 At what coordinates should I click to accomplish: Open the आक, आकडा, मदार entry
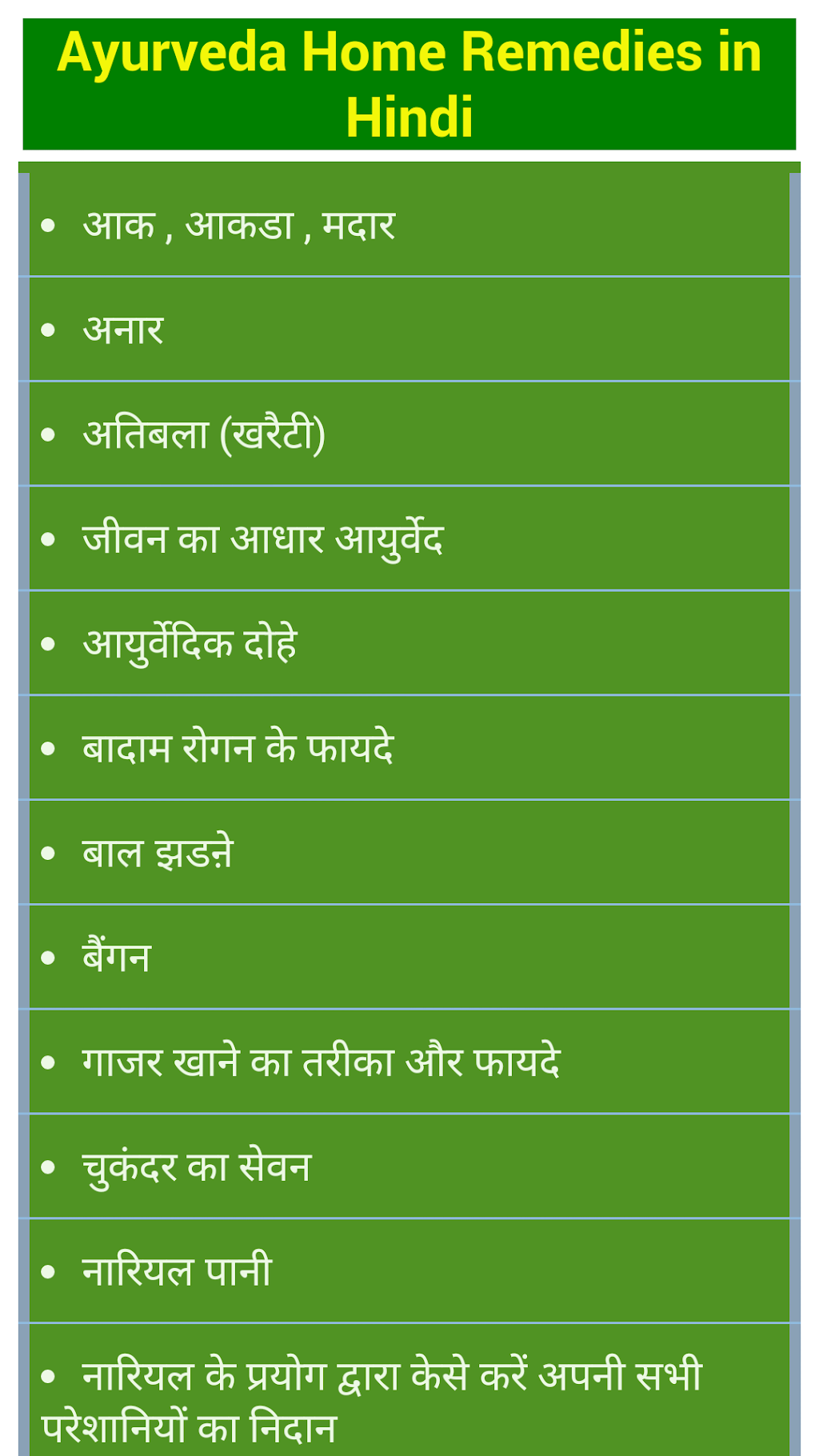[240, 226]
